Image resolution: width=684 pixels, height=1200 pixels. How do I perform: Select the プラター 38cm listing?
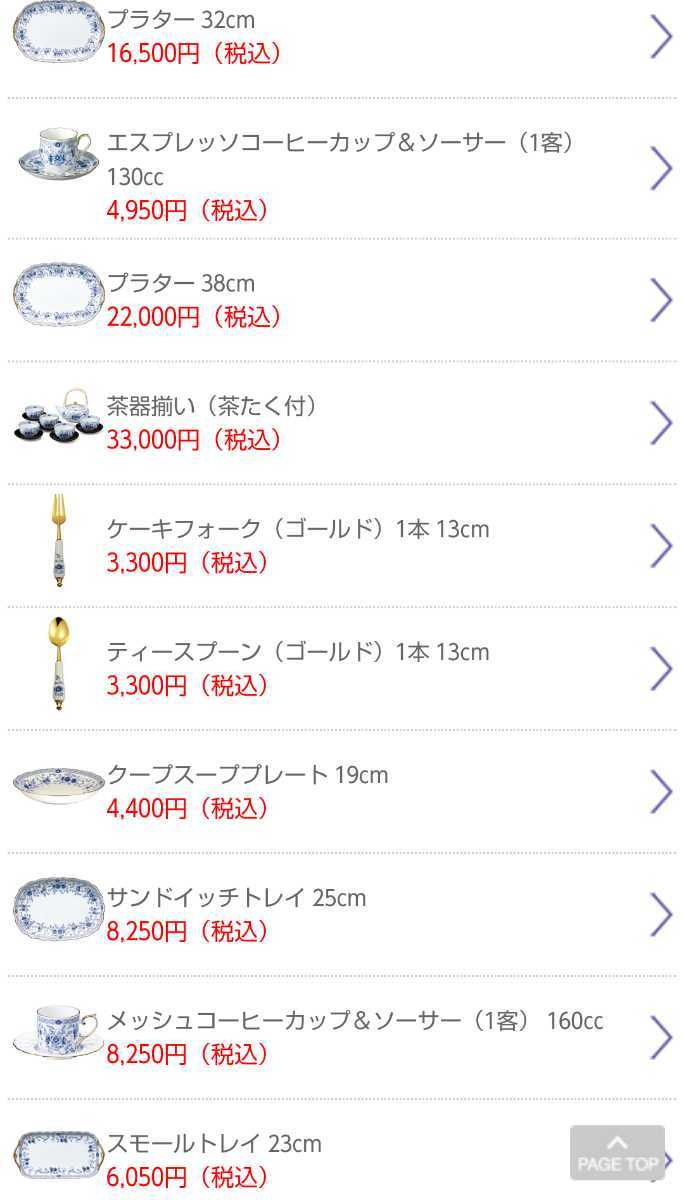click(340, 300)
